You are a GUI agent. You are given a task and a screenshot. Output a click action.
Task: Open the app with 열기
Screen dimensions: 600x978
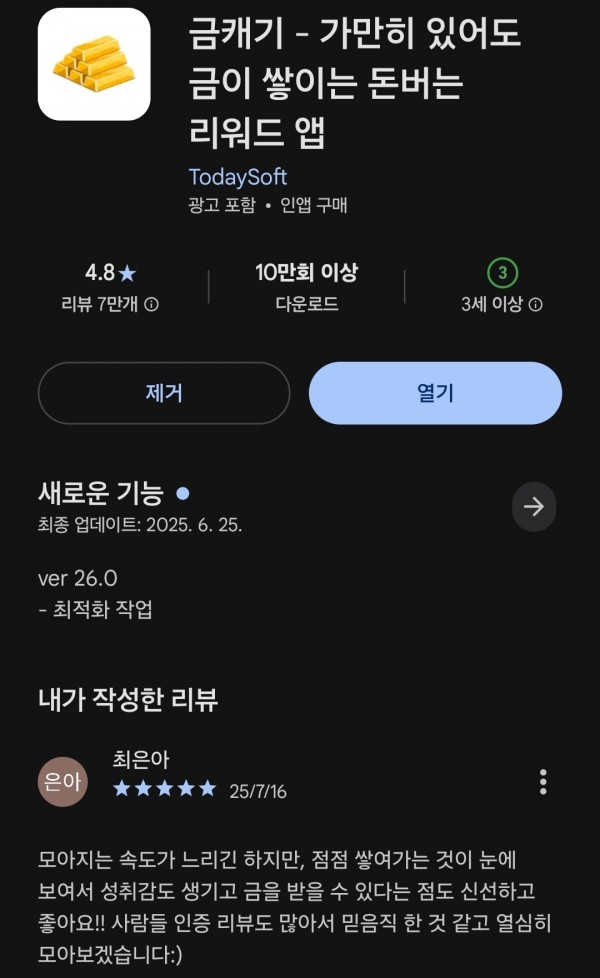tap(435, 393)
